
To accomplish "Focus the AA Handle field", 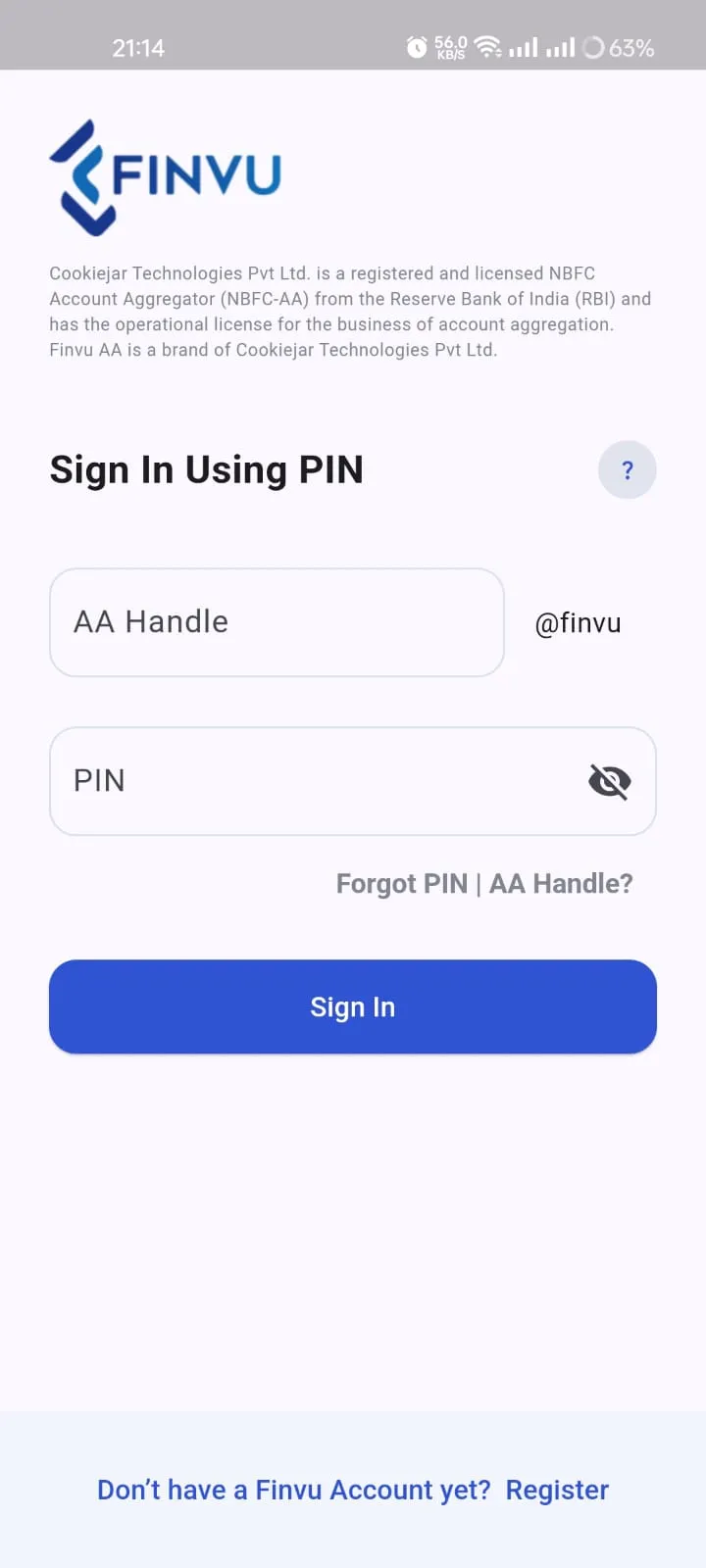I will [277, 622].
